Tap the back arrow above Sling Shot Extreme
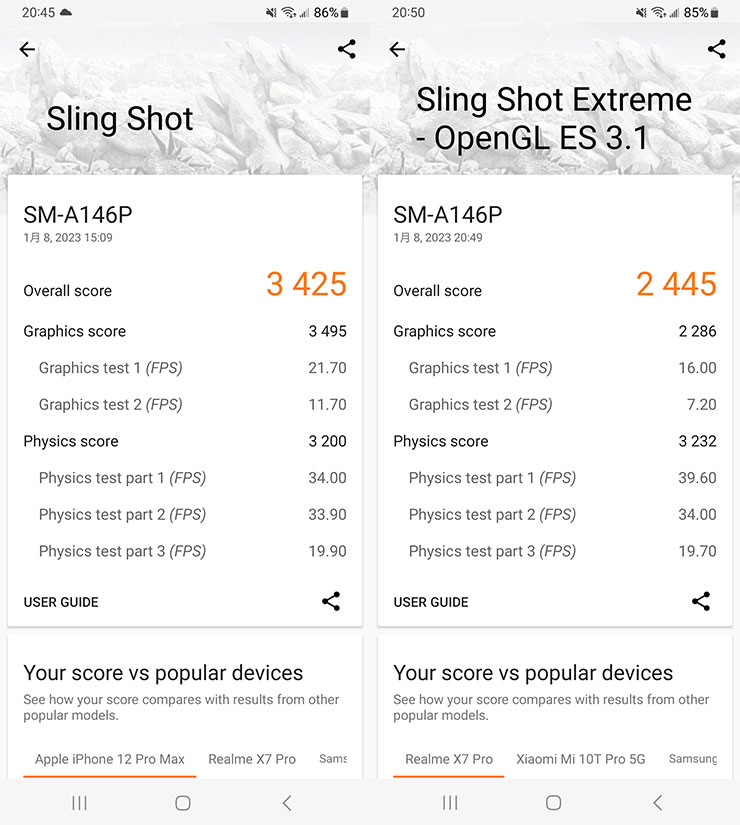740x825 pixels. coord(396,48)
